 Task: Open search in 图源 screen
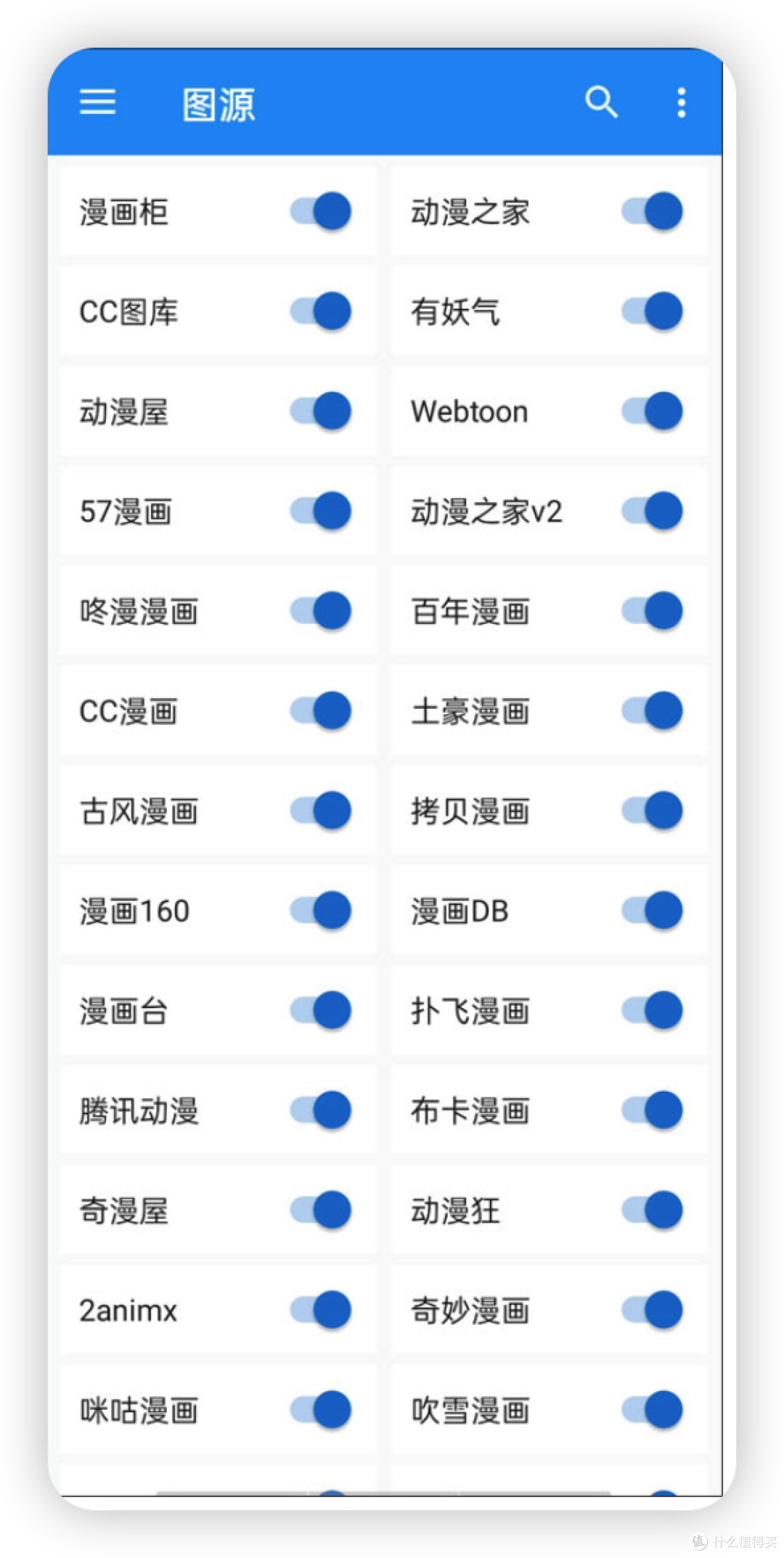tap(601, 102)
